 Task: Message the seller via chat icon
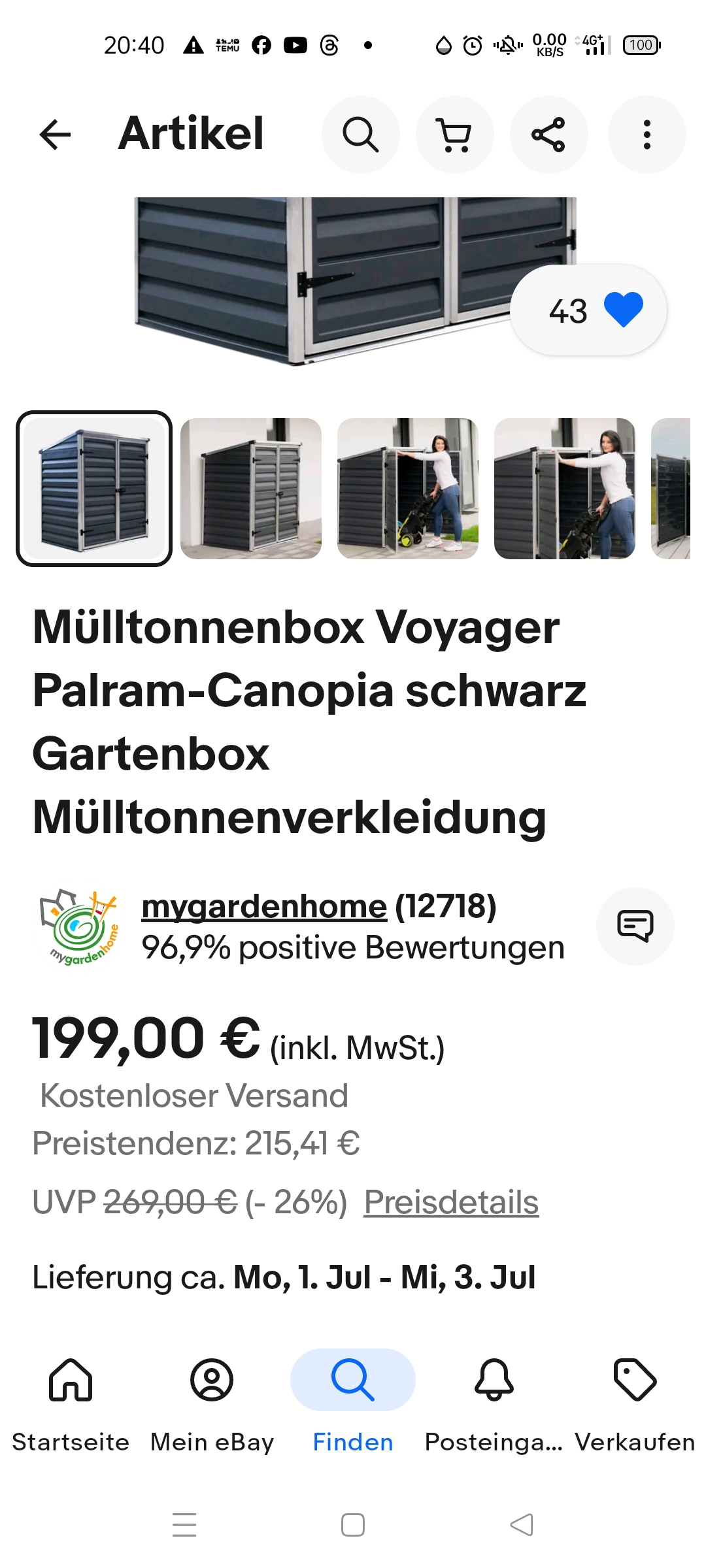(x=635, y=926)
